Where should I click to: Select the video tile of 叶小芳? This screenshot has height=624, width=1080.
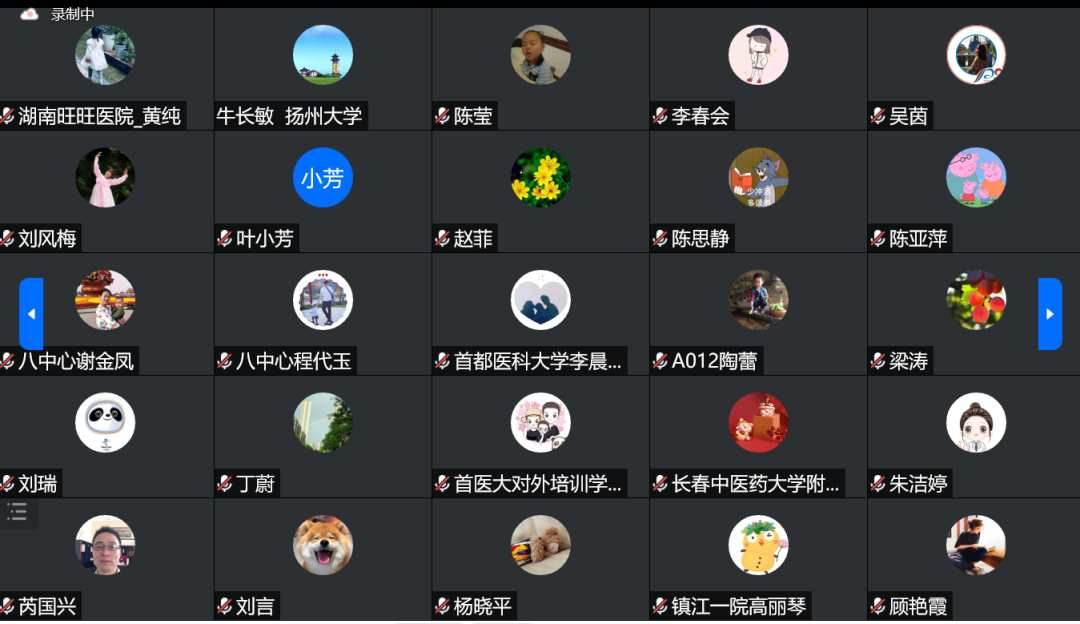pyautogui.click(x=323, y=190)
